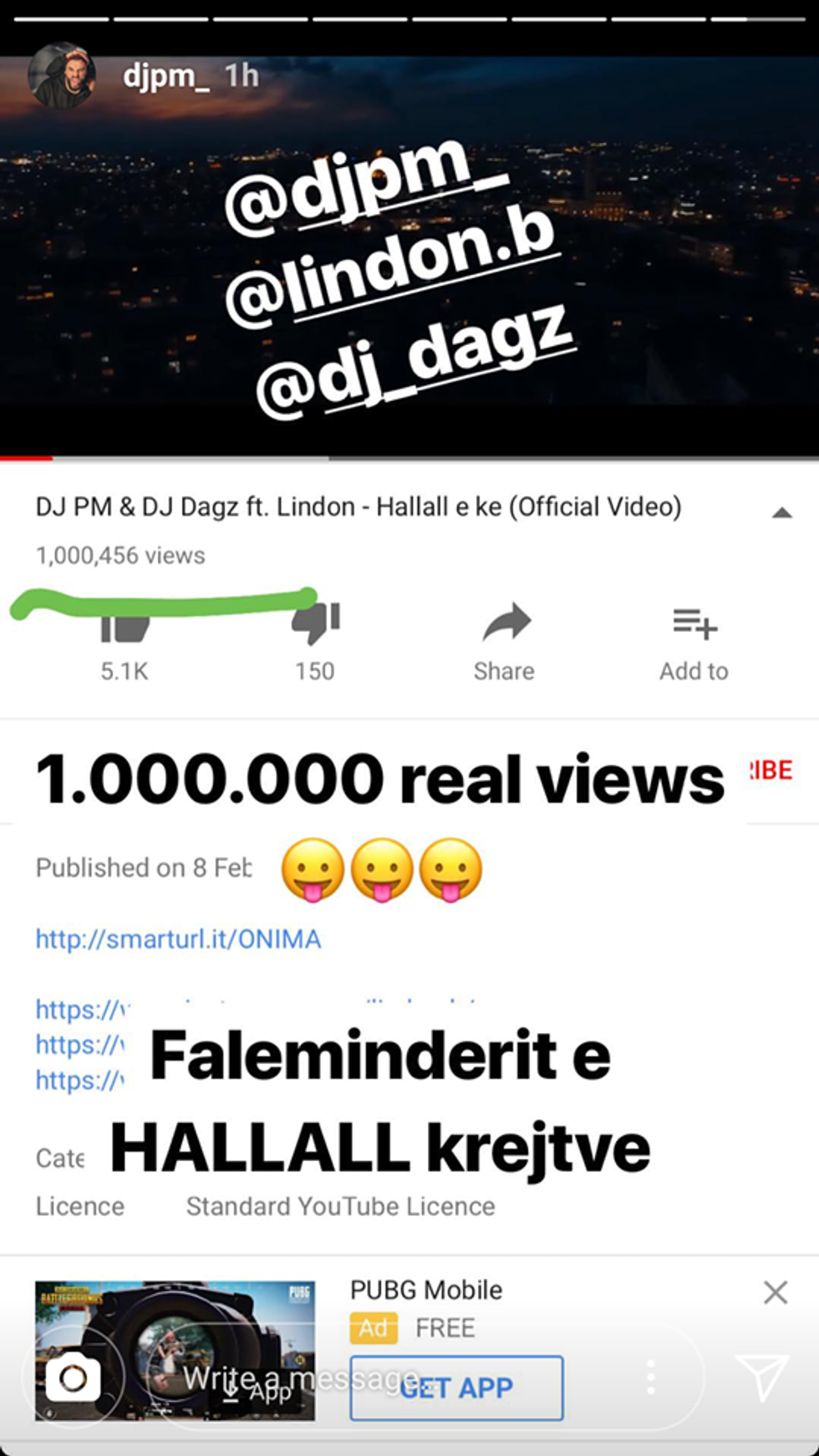The width and height of the screenshot is (819, 1456).
Task: Share story via paper plane icon
Action: pyautogui.click(x=761, y=1377)
